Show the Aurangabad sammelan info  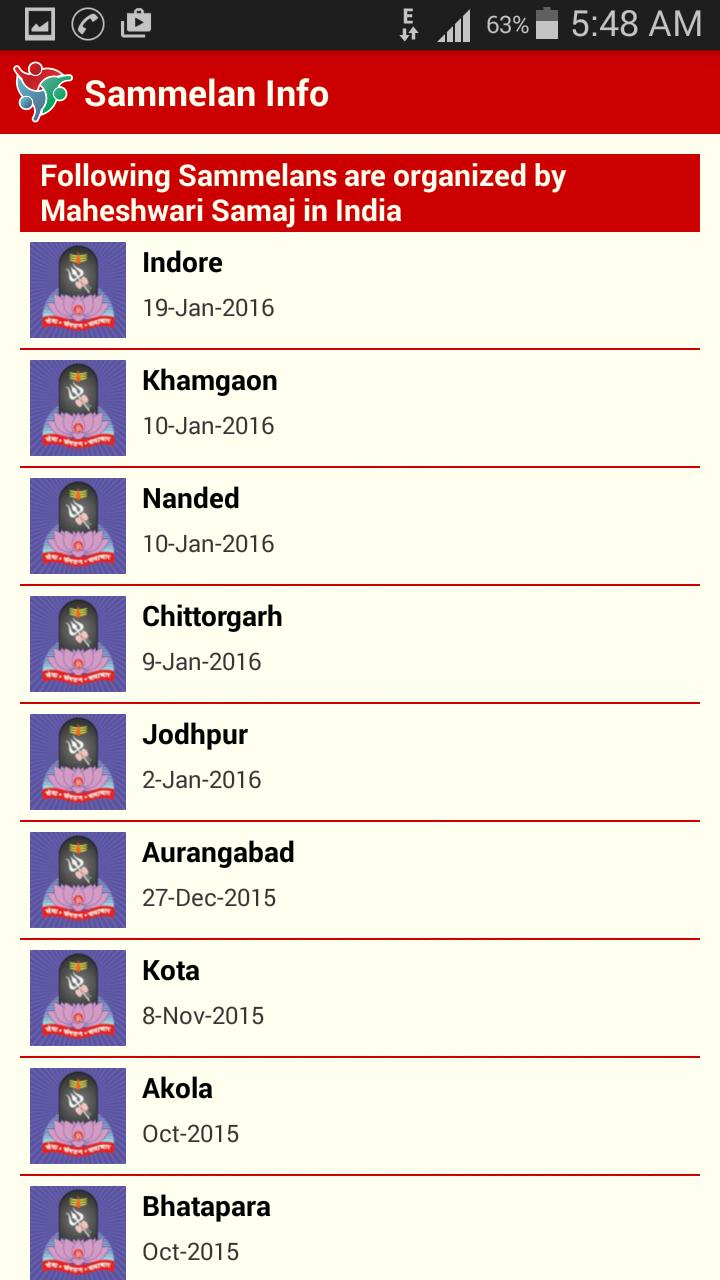360,880
